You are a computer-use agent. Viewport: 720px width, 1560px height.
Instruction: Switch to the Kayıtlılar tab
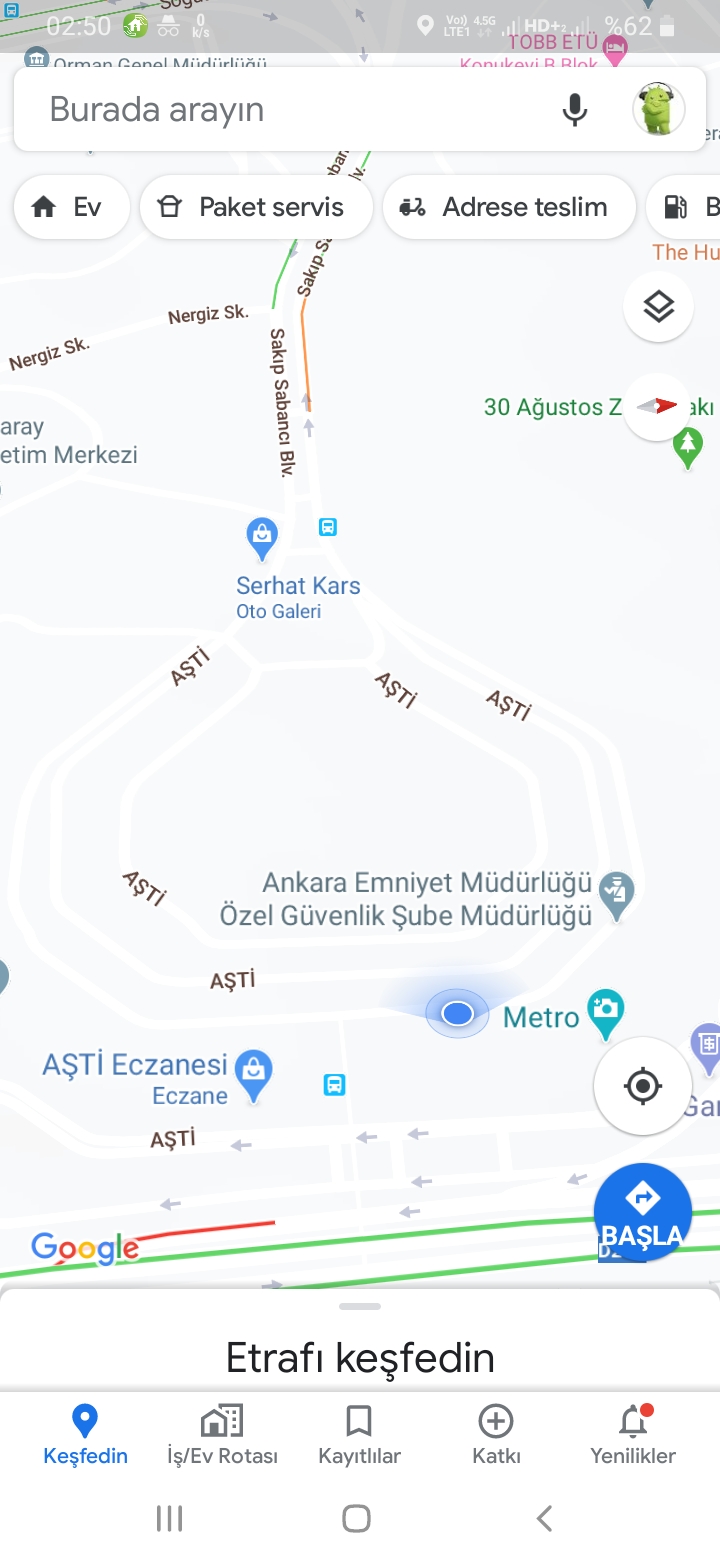coord(359,1434)
